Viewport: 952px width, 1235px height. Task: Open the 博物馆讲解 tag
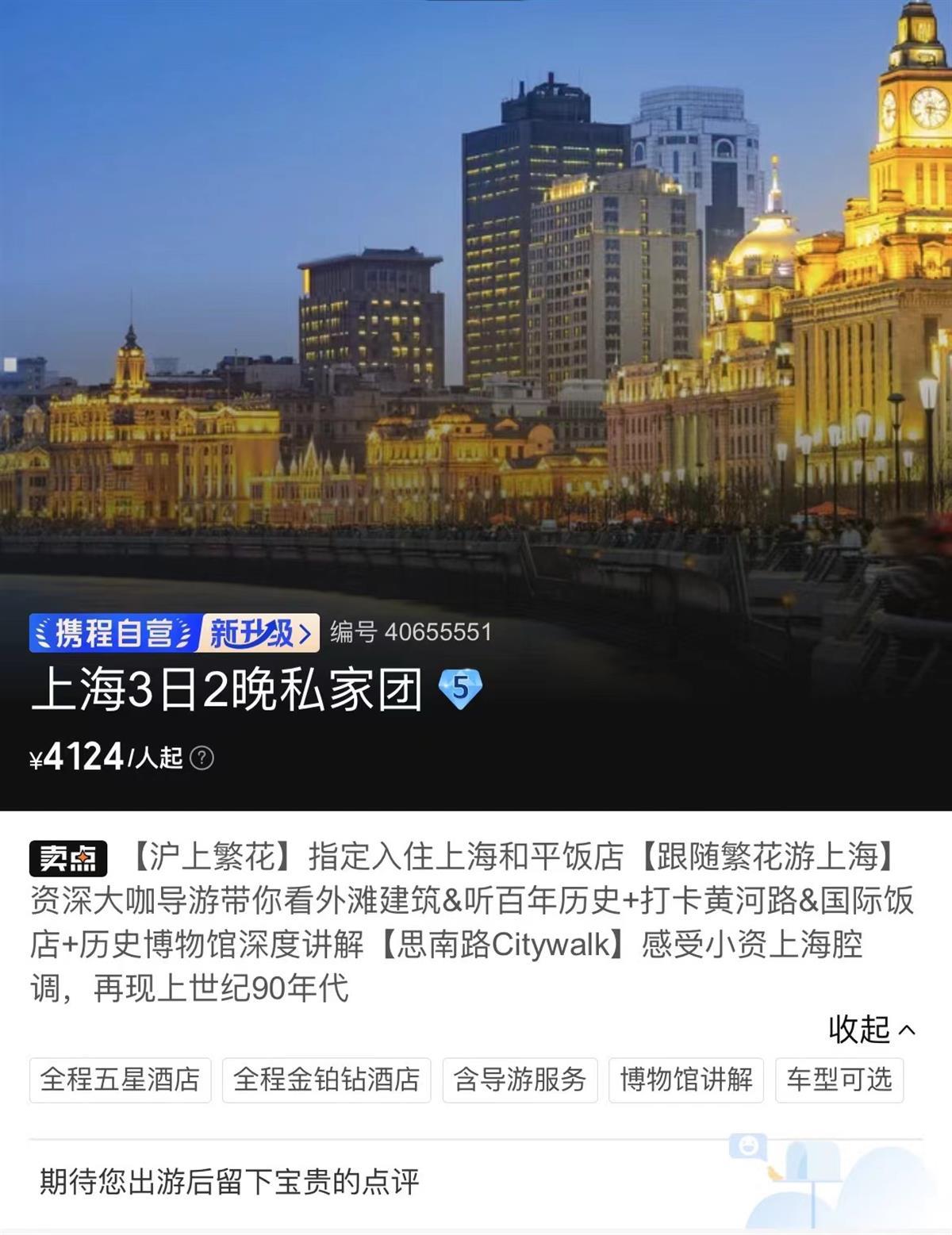pos(685,1080)
